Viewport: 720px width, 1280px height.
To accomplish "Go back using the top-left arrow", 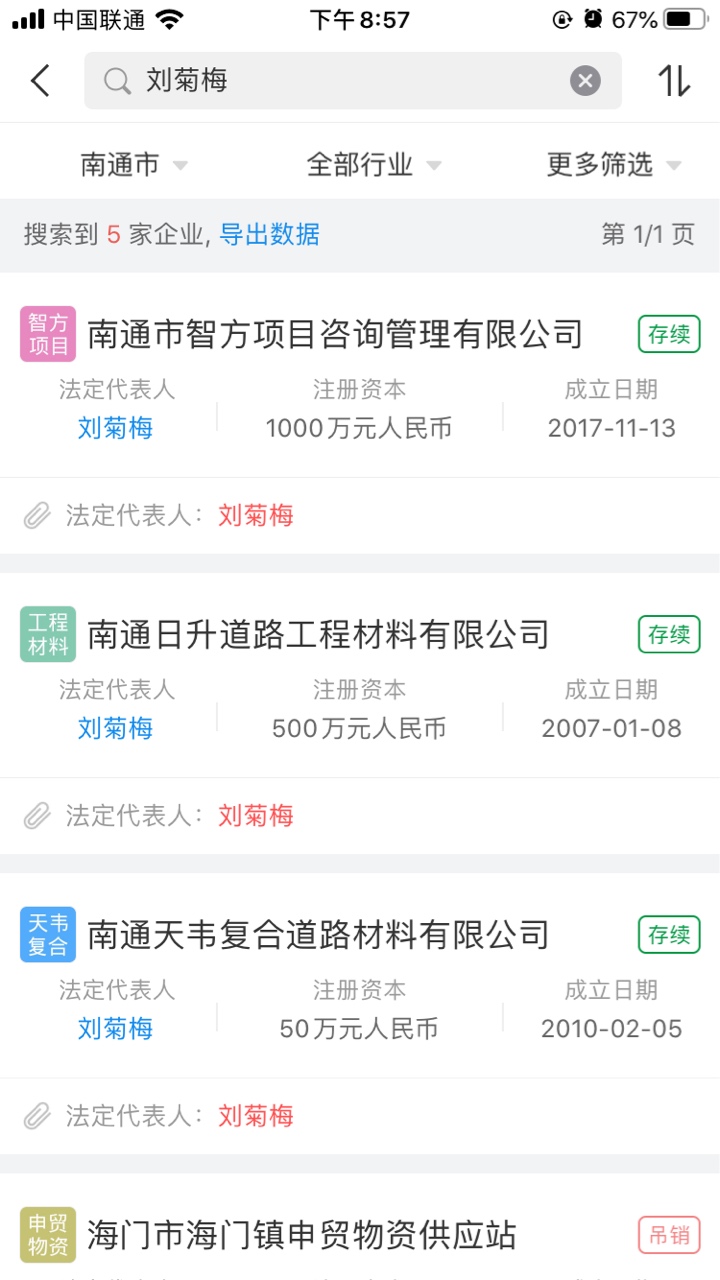I will [x=40, y=81].
